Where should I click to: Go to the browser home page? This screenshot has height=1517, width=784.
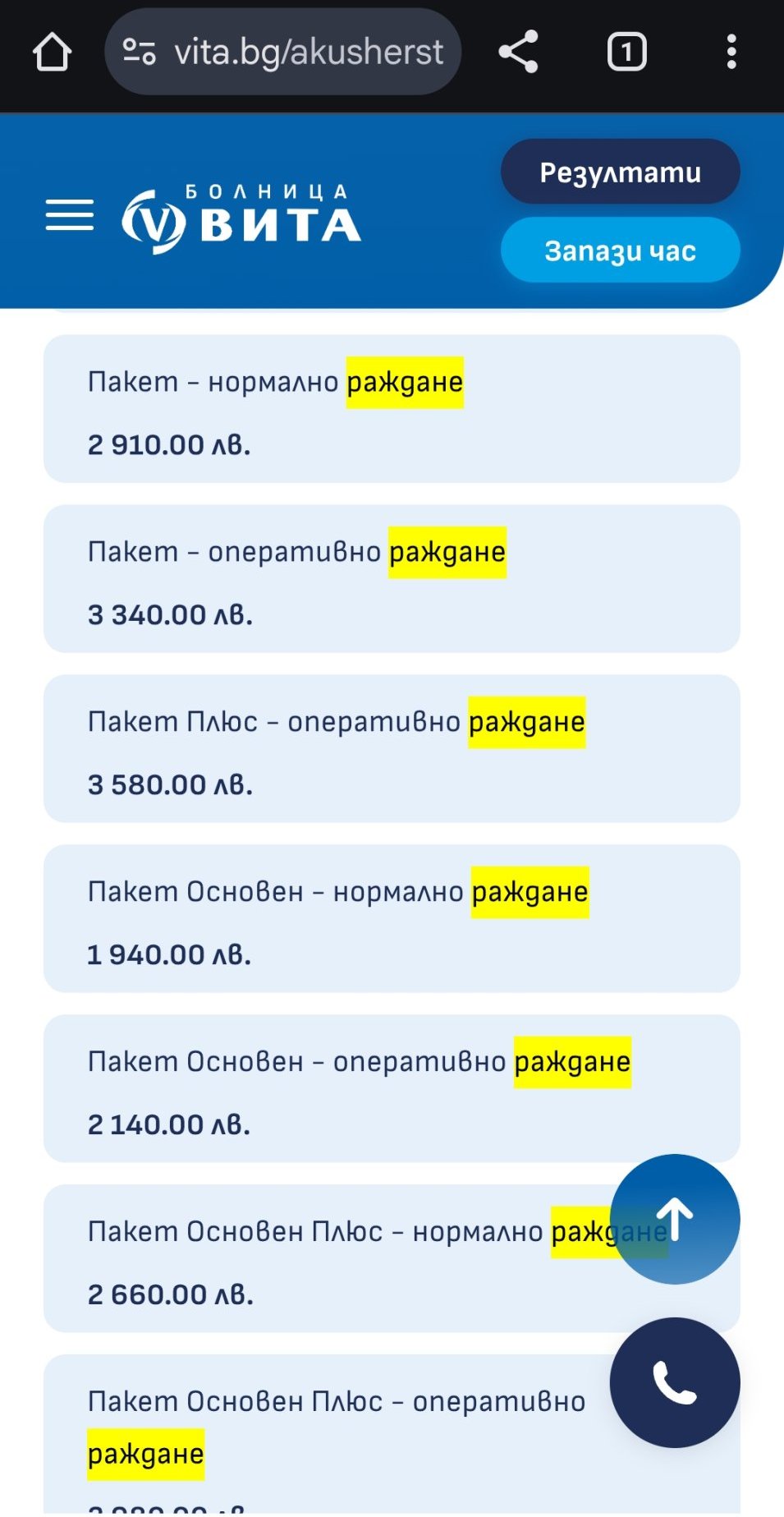(53, 53)
